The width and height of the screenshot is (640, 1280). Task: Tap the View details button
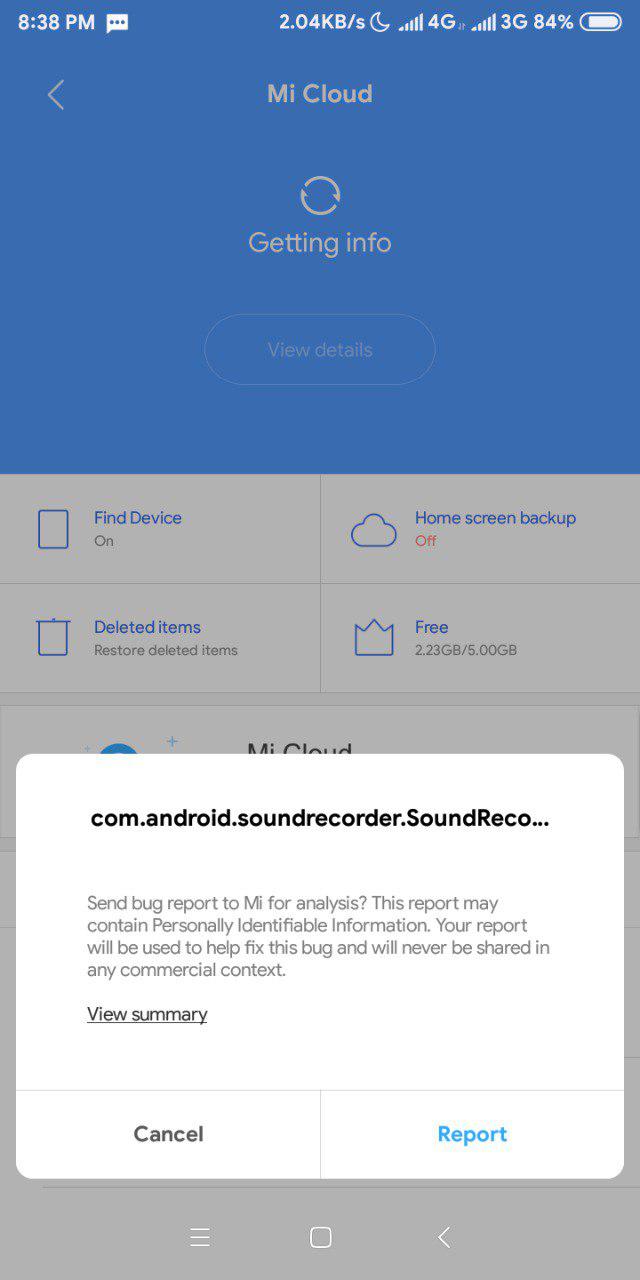(x=320, y=350)
